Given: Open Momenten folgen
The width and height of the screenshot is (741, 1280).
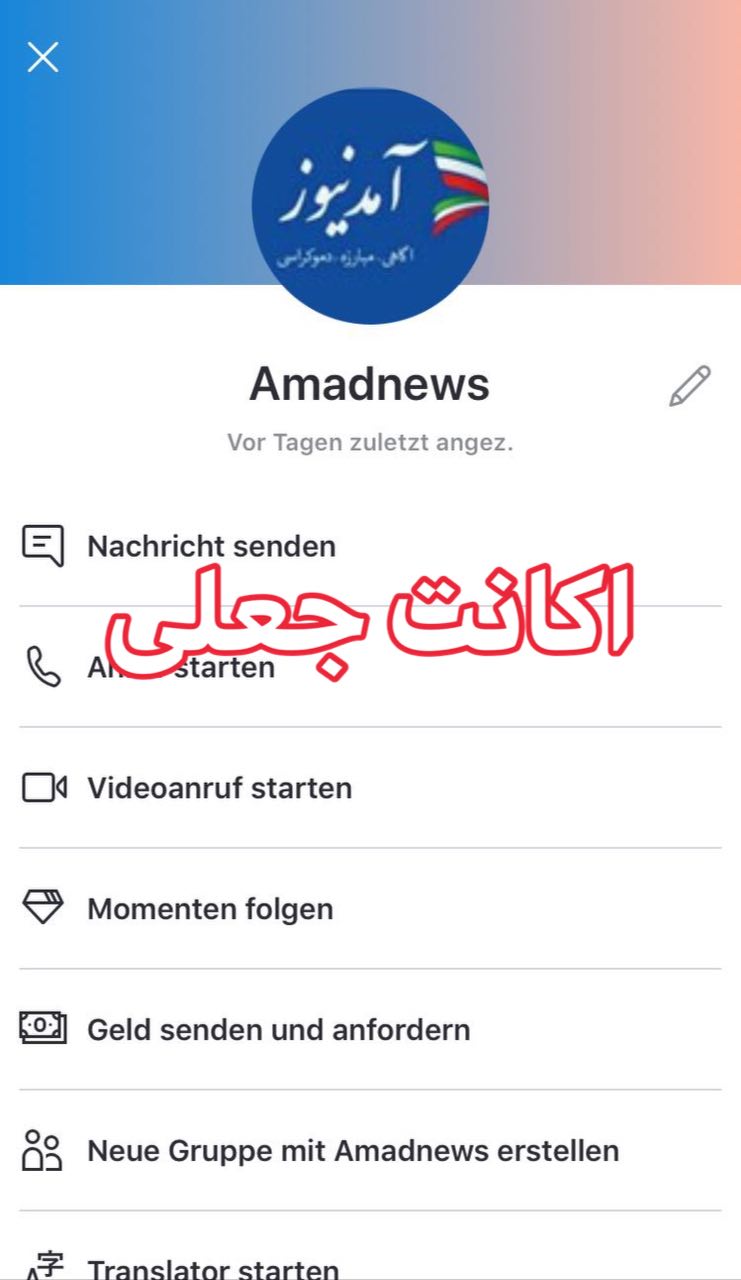Looking at the screenshot, I should coord(210,909).
